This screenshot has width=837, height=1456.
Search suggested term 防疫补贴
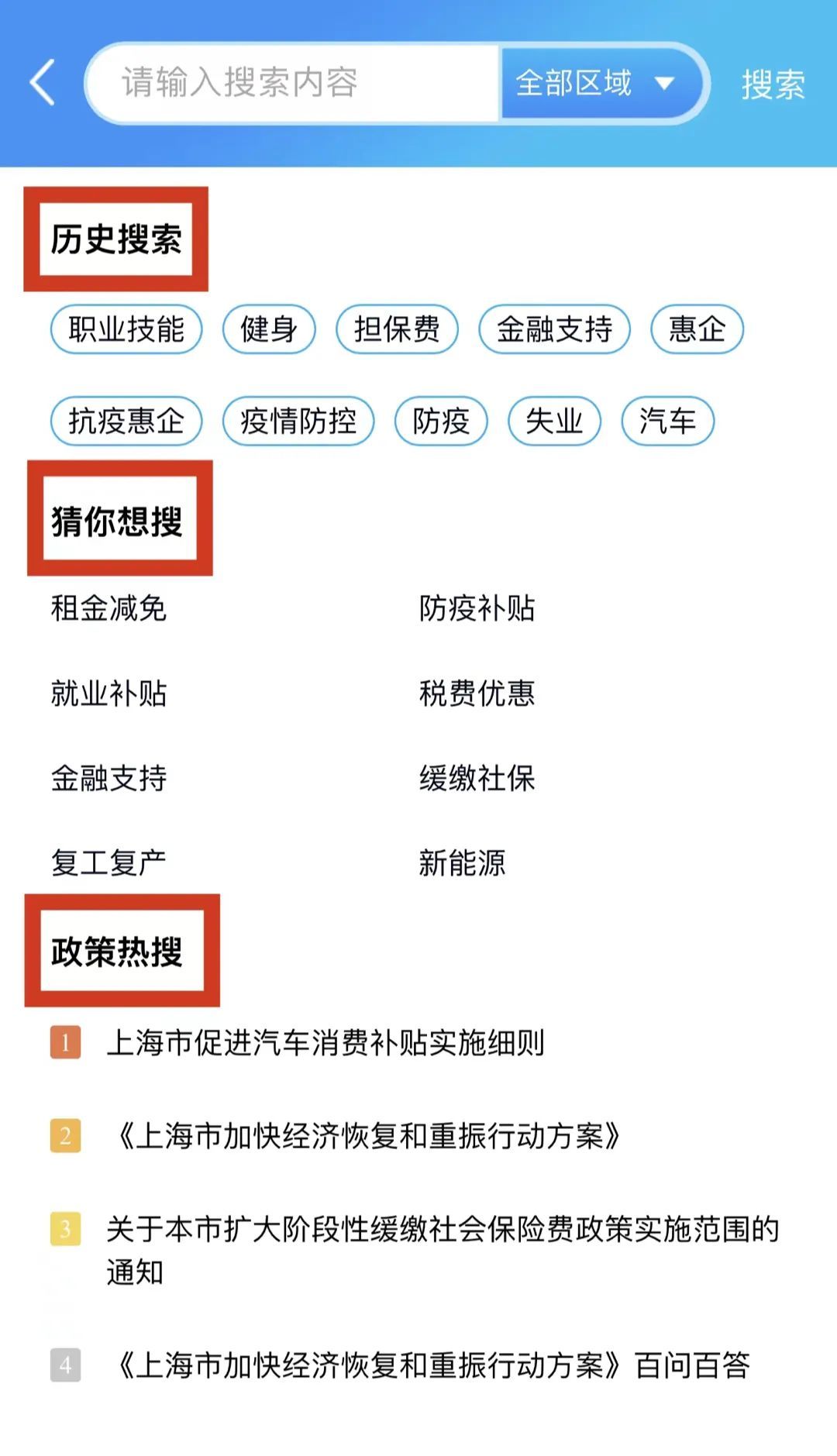pos(477,608)
